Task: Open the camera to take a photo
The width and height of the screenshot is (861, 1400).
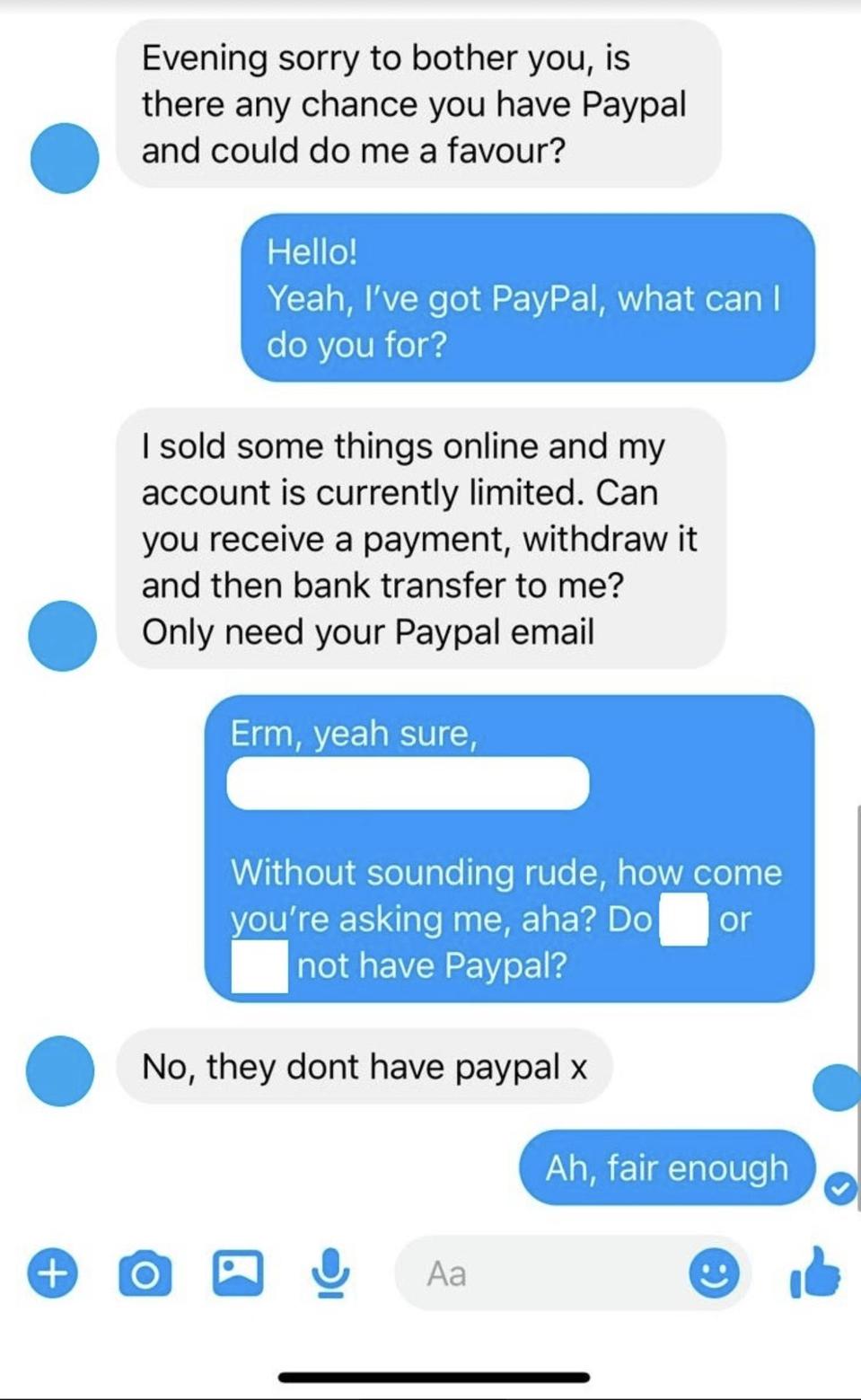Action: pos(145,1272)
